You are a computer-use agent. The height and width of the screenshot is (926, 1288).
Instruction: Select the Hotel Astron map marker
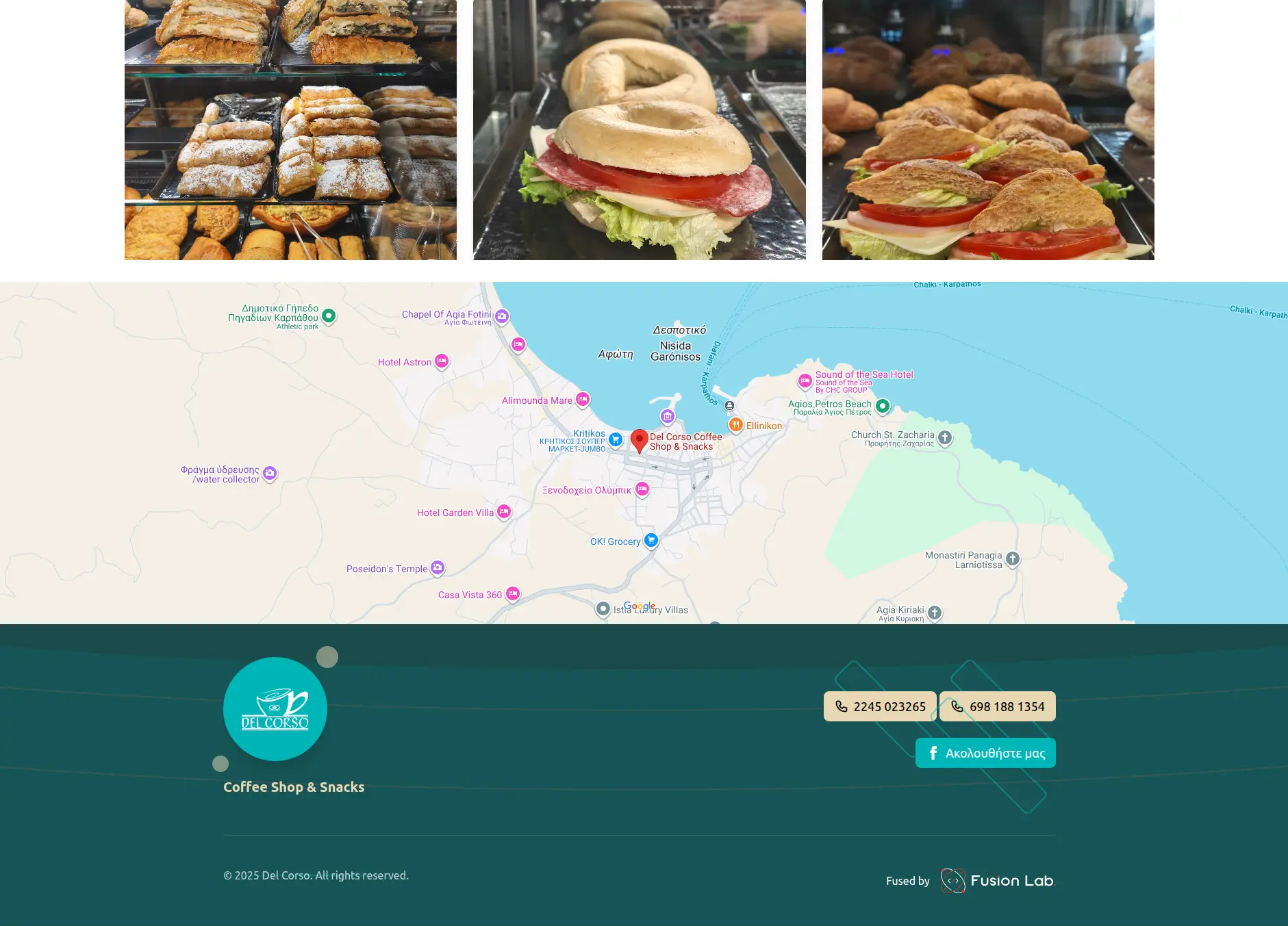click(442, 361)
